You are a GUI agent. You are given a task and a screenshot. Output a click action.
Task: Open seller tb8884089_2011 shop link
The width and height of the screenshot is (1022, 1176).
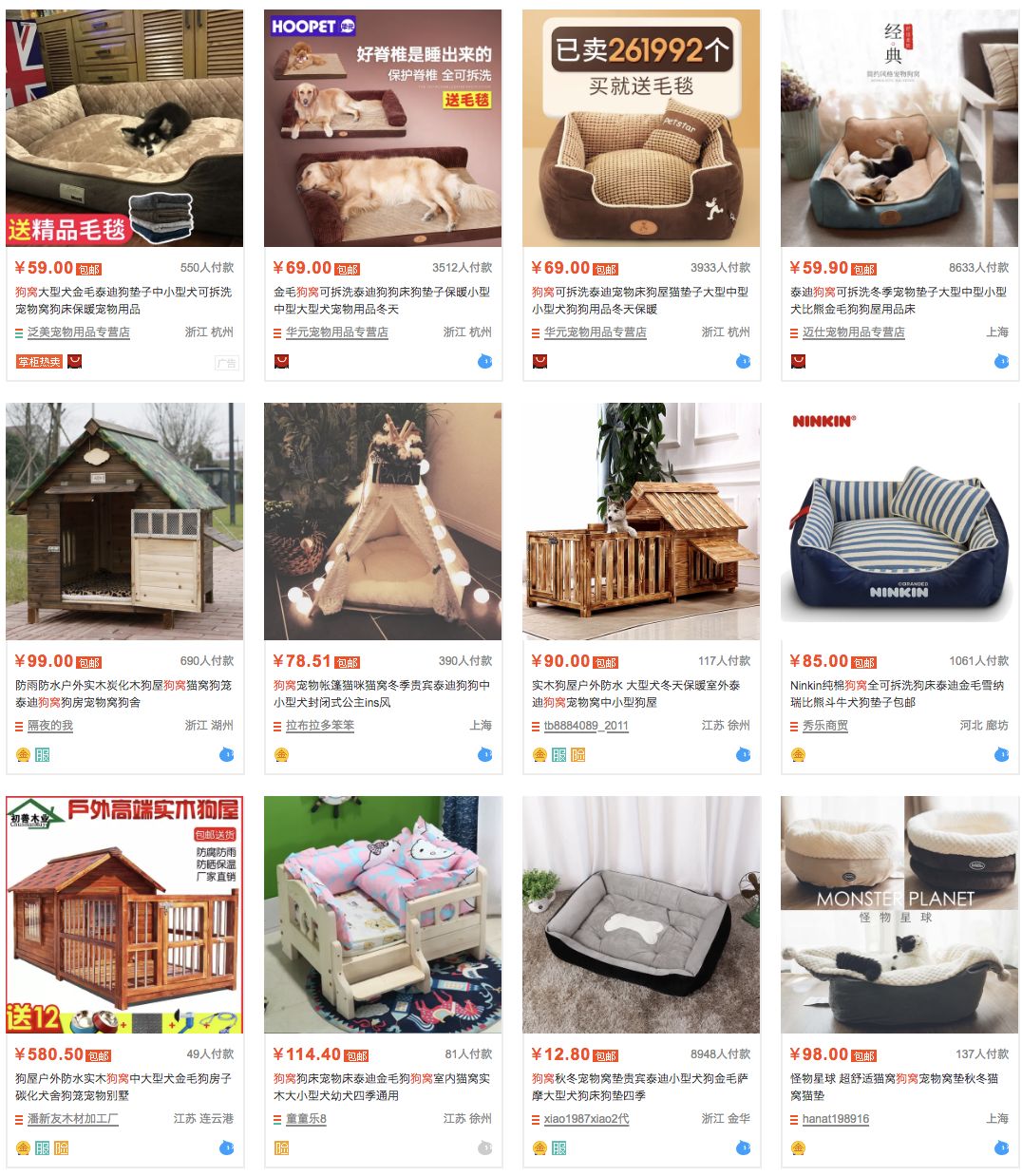click(x=586, y=726)
